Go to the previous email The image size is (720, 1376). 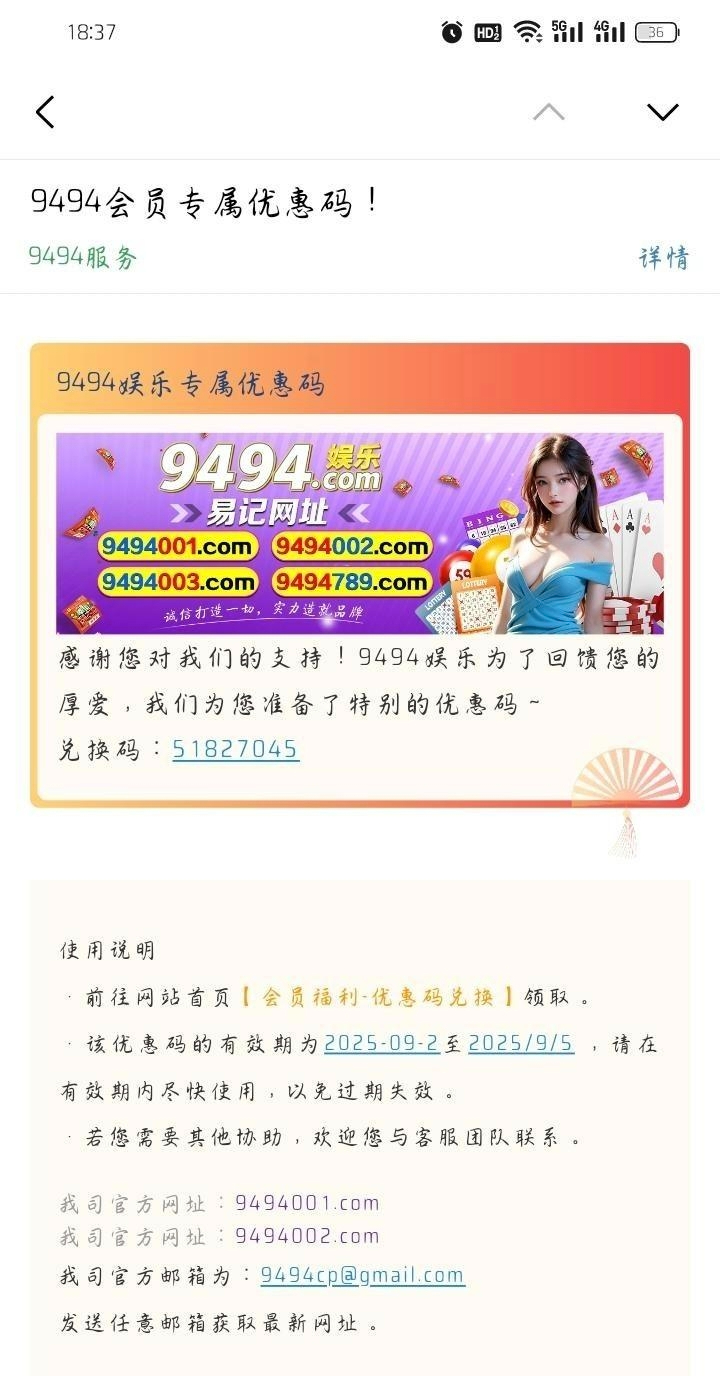[x=548, y=112]
